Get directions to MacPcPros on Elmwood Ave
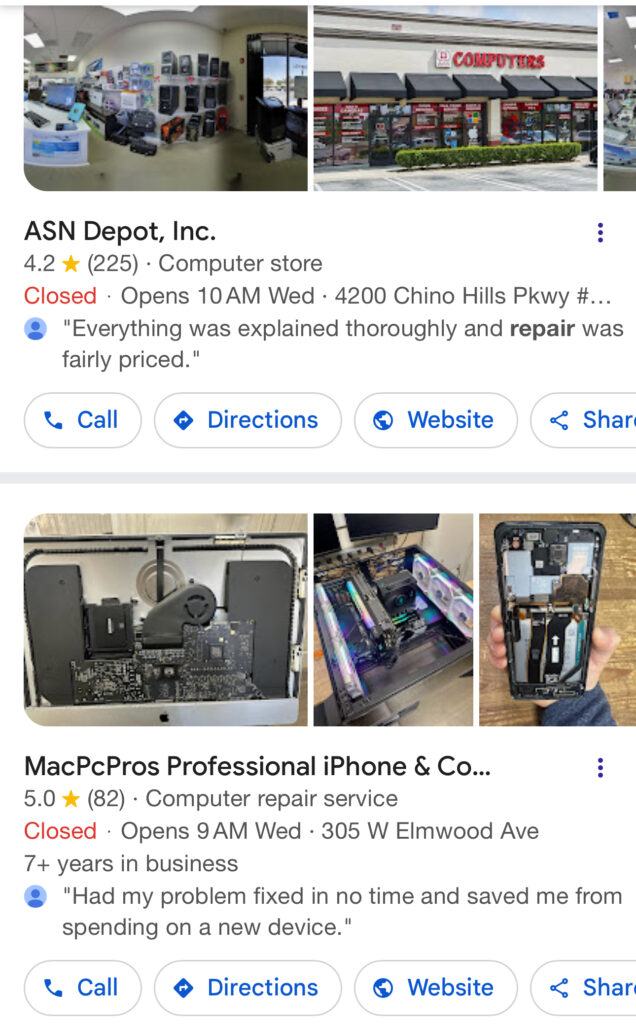 tap(247, 988)
